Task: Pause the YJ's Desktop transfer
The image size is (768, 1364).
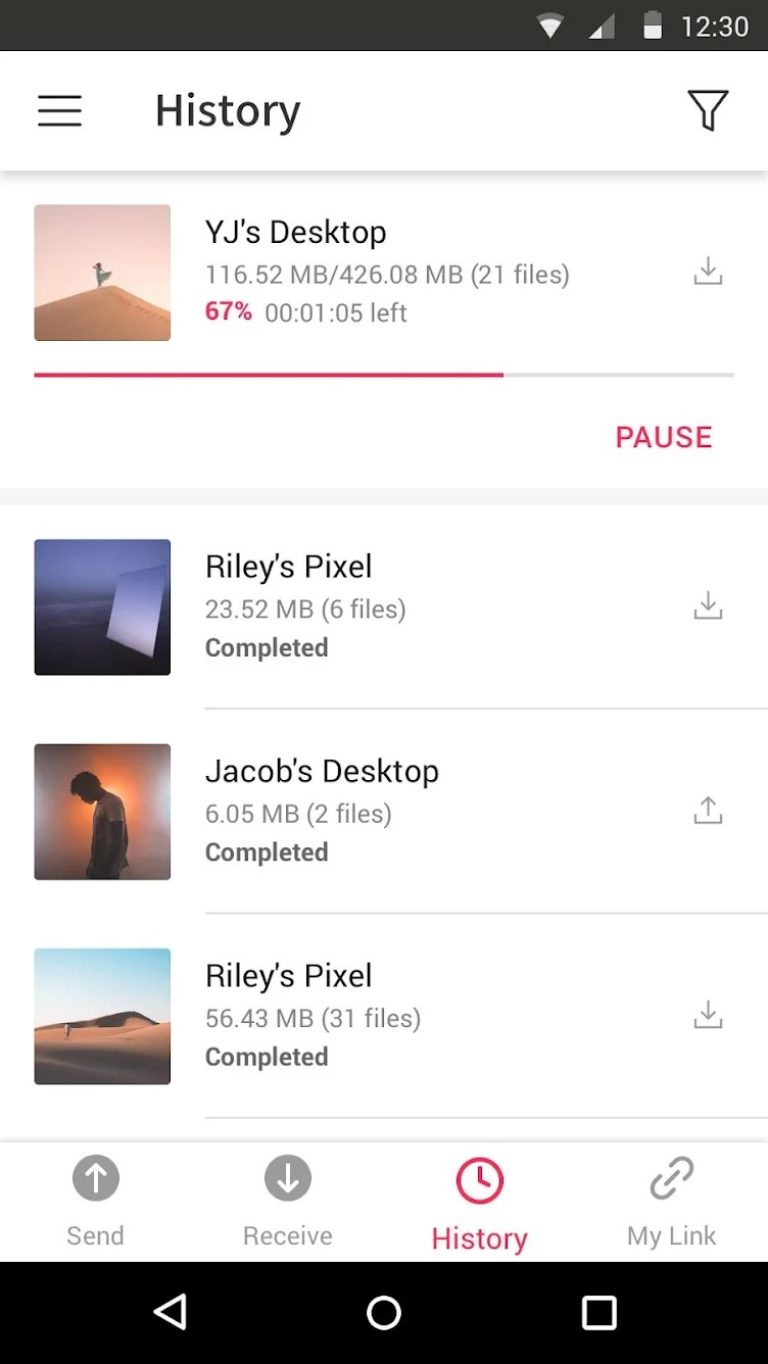Action: tap(663, 436)
